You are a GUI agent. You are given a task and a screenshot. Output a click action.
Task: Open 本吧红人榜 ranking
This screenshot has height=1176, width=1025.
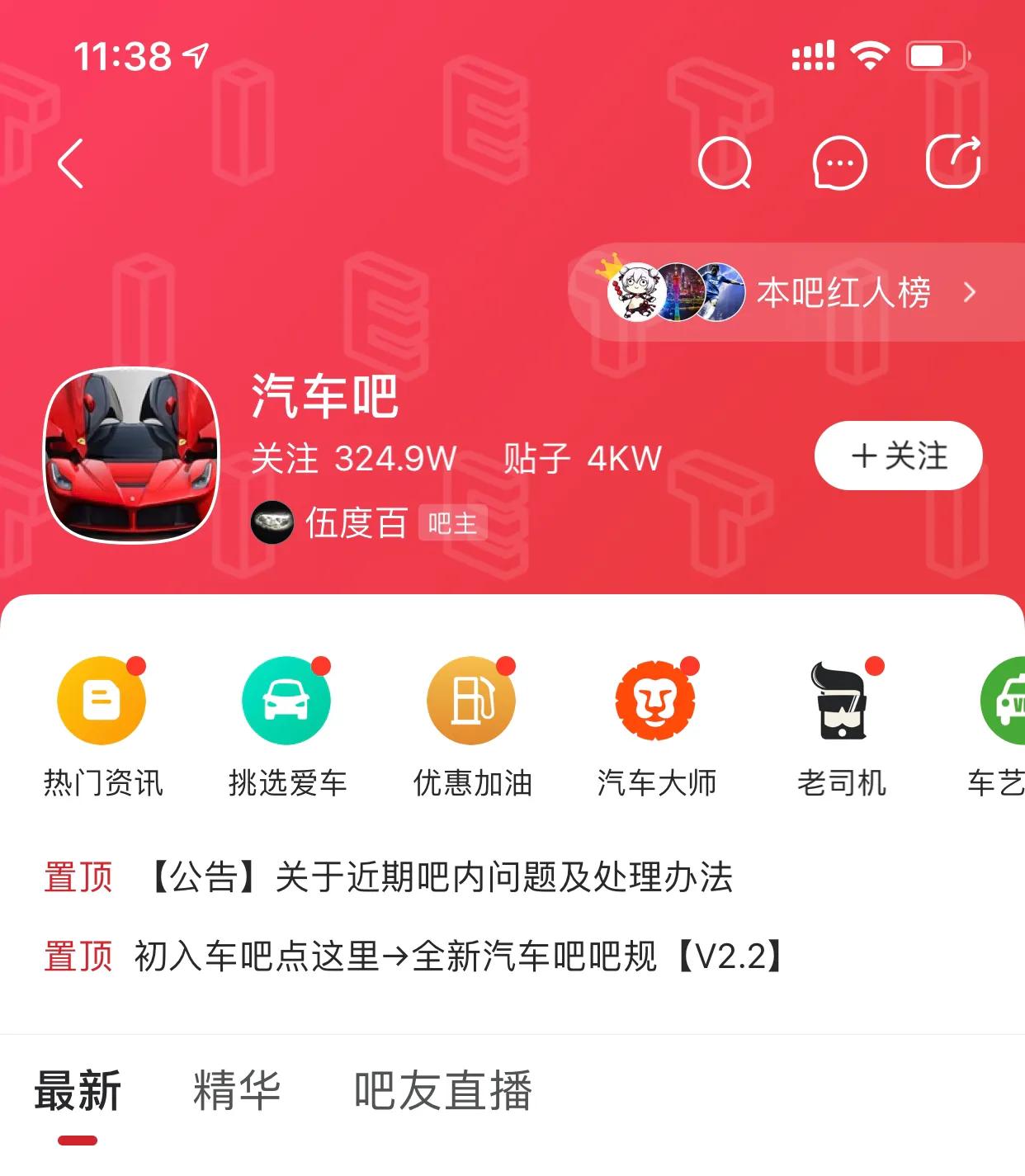[842, 292]
